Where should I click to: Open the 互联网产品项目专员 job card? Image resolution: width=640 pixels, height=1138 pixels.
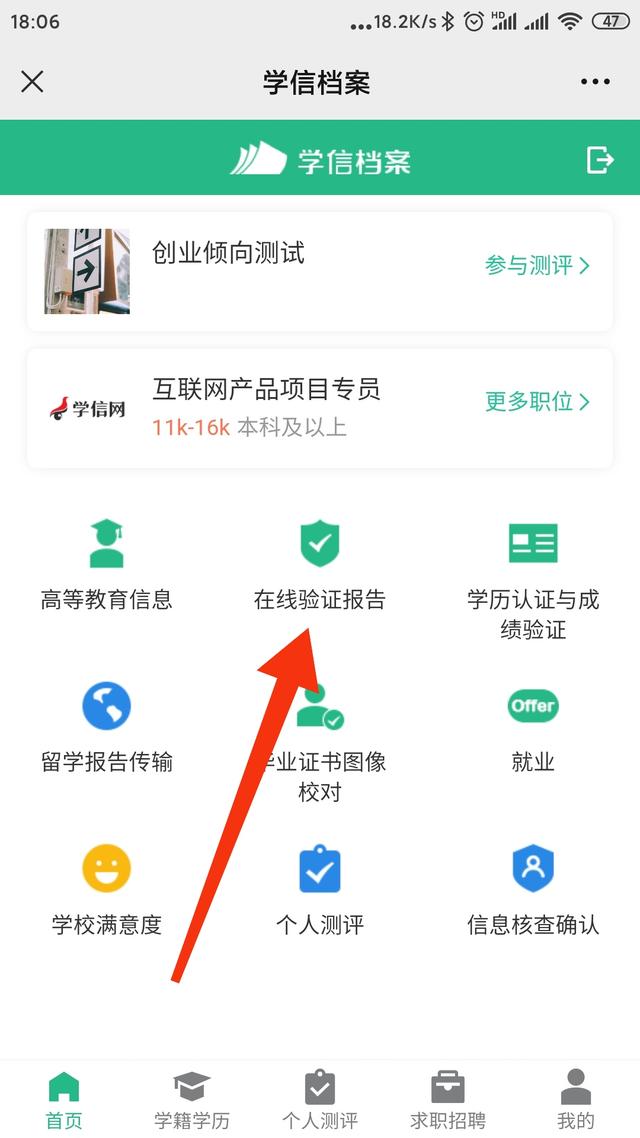pos(320,408)
